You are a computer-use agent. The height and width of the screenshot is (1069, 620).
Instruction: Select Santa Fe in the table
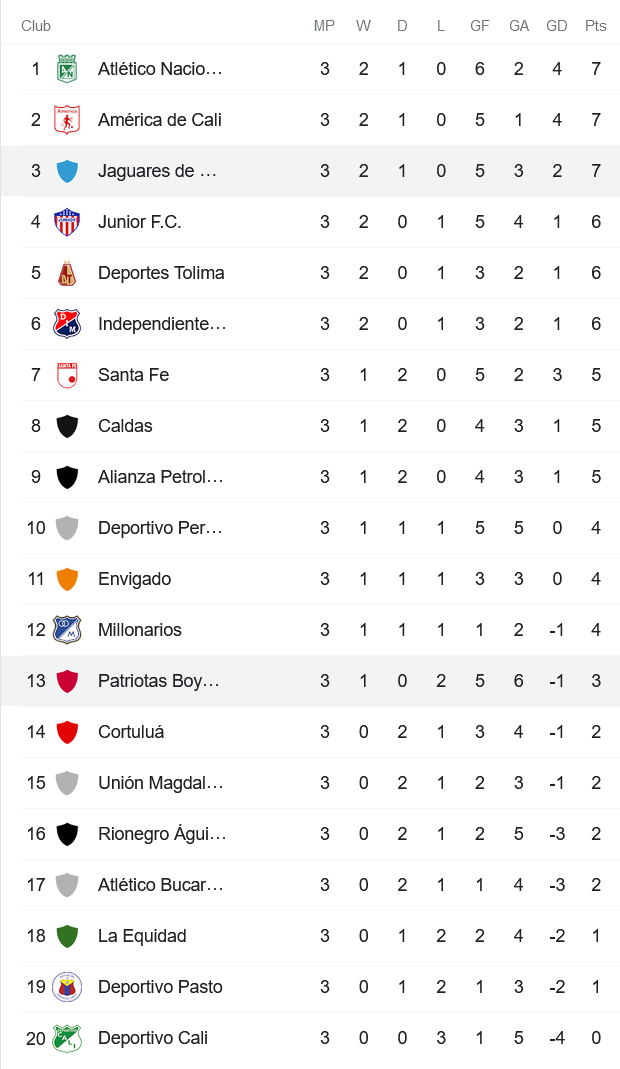pos(133,375)
